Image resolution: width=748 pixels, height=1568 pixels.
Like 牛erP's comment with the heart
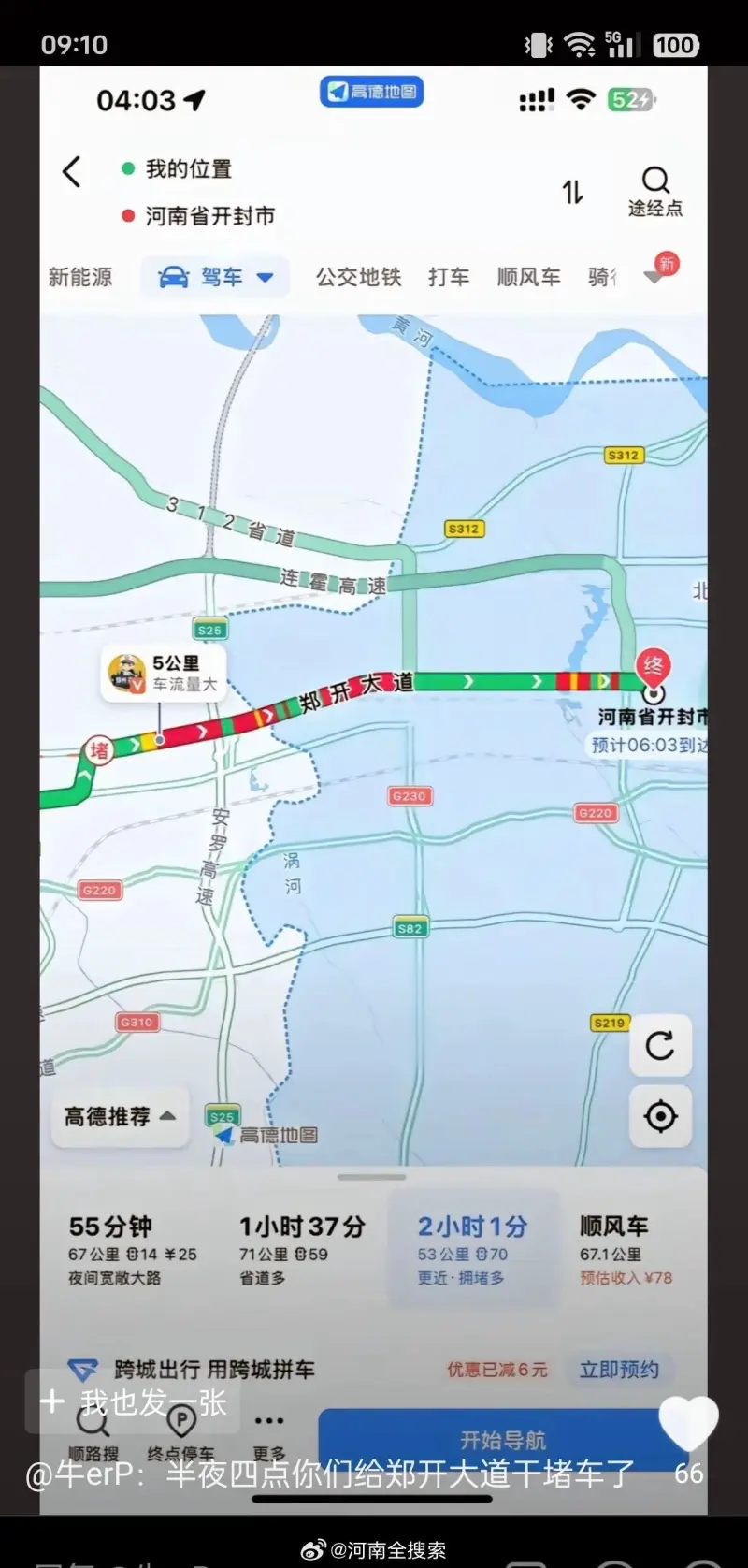(688, 1425)
